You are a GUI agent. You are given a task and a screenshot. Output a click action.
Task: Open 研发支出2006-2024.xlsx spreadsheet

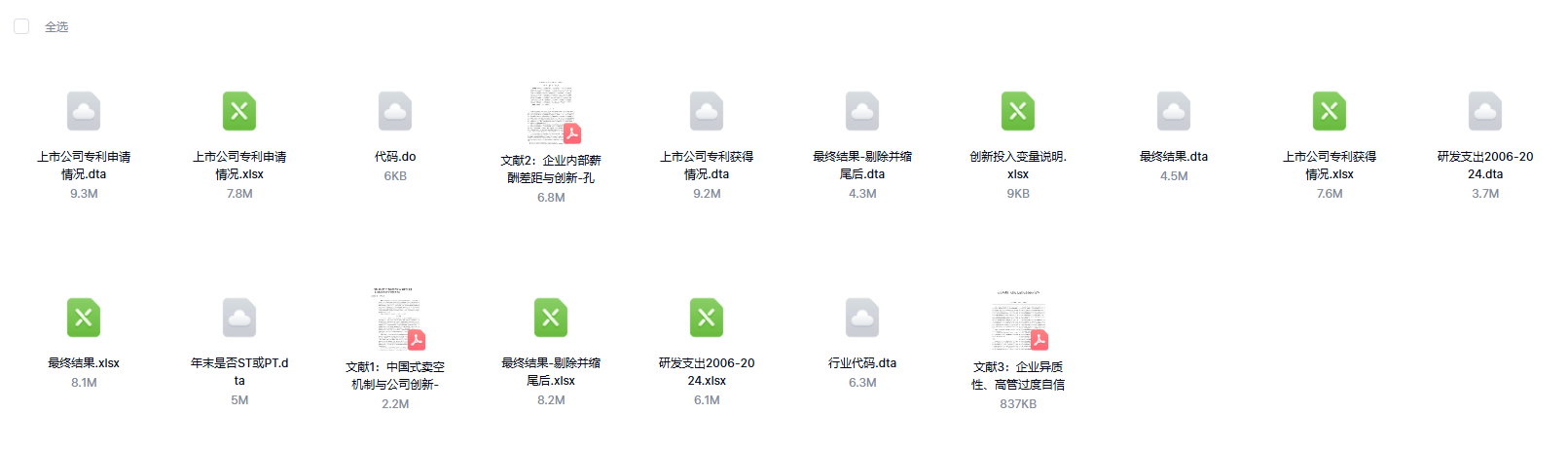[707, 319]
